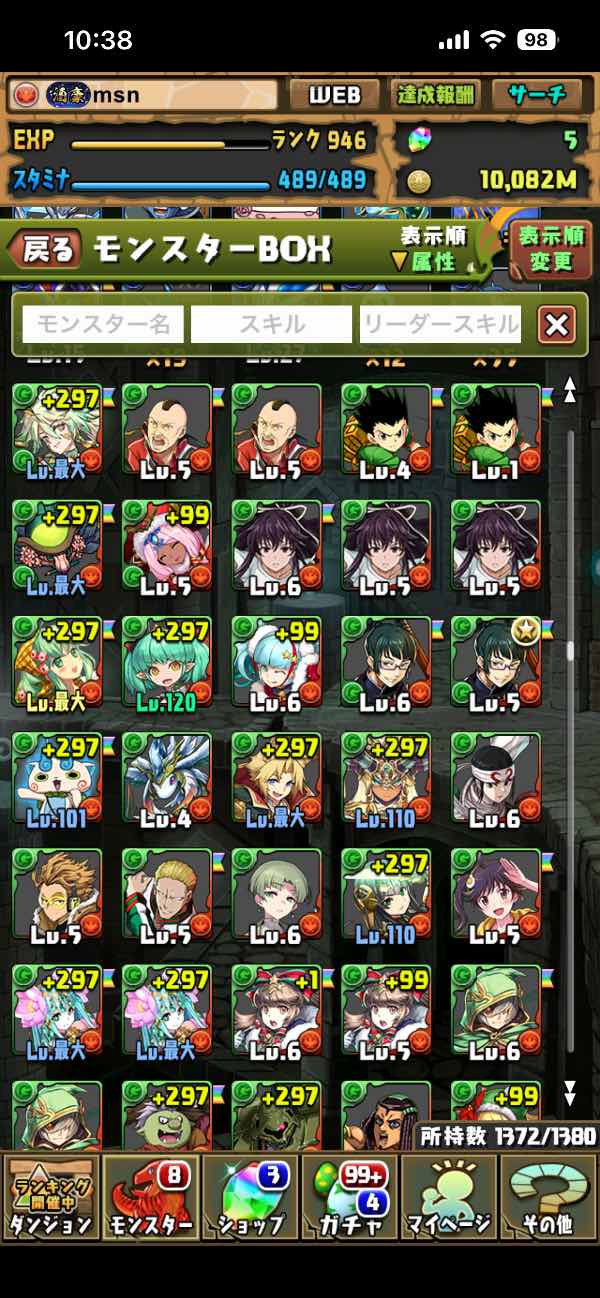
Task: Select the リーダースキル filter field
Action: point(440,324)
